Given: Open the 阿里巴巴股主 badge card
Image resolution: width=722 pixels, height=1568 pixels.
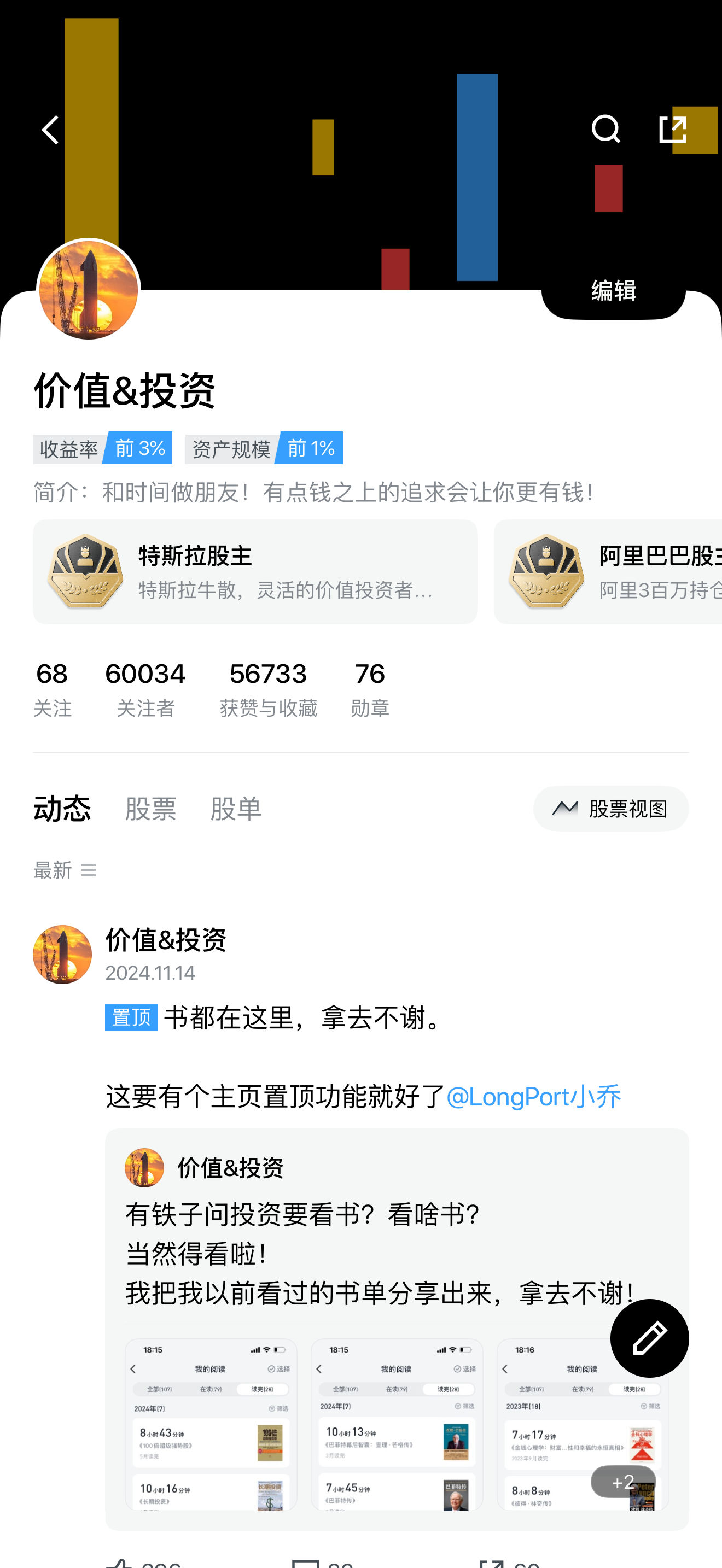Looking at the screenshot, I should pyautogui.click(x=609, y=571).
